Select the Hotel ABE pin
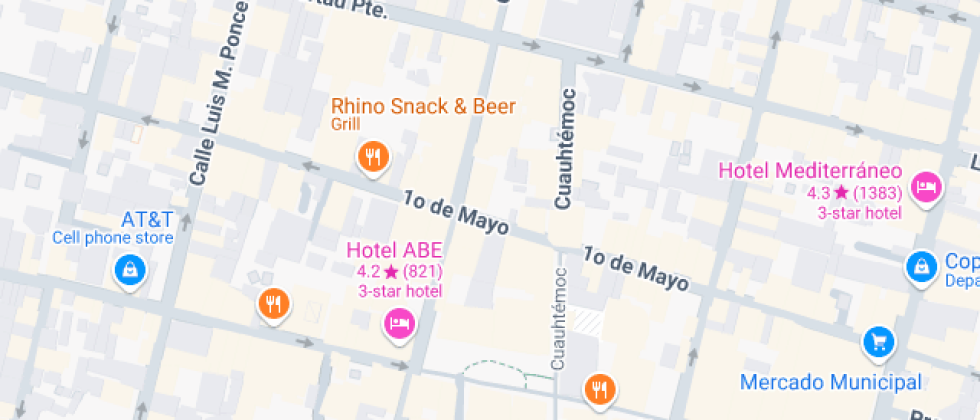This screenshot has height=420, width=980. point(399,322)
